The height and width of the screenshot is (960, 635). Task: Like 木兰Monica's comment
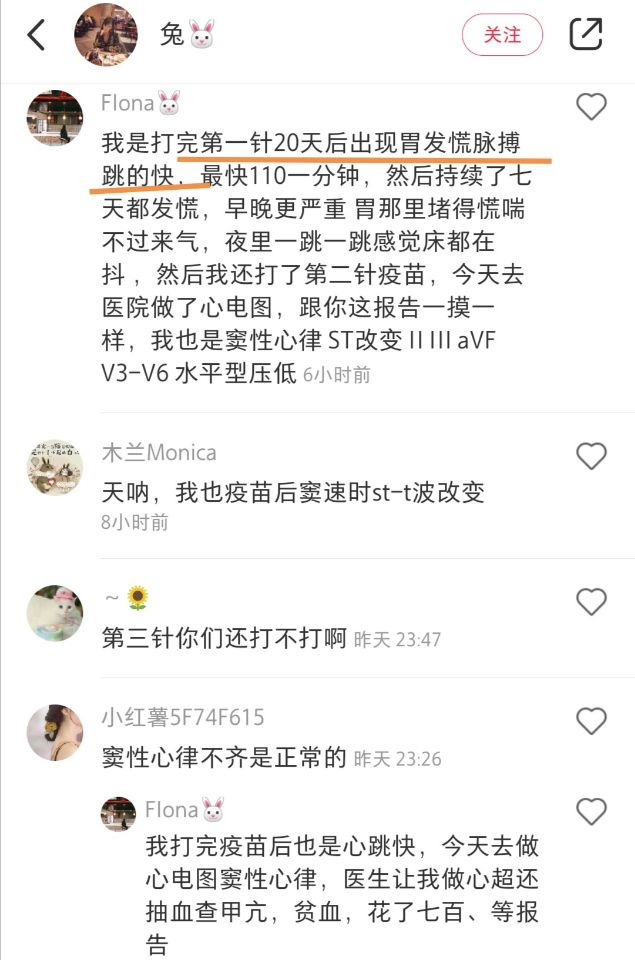[591, 456]
